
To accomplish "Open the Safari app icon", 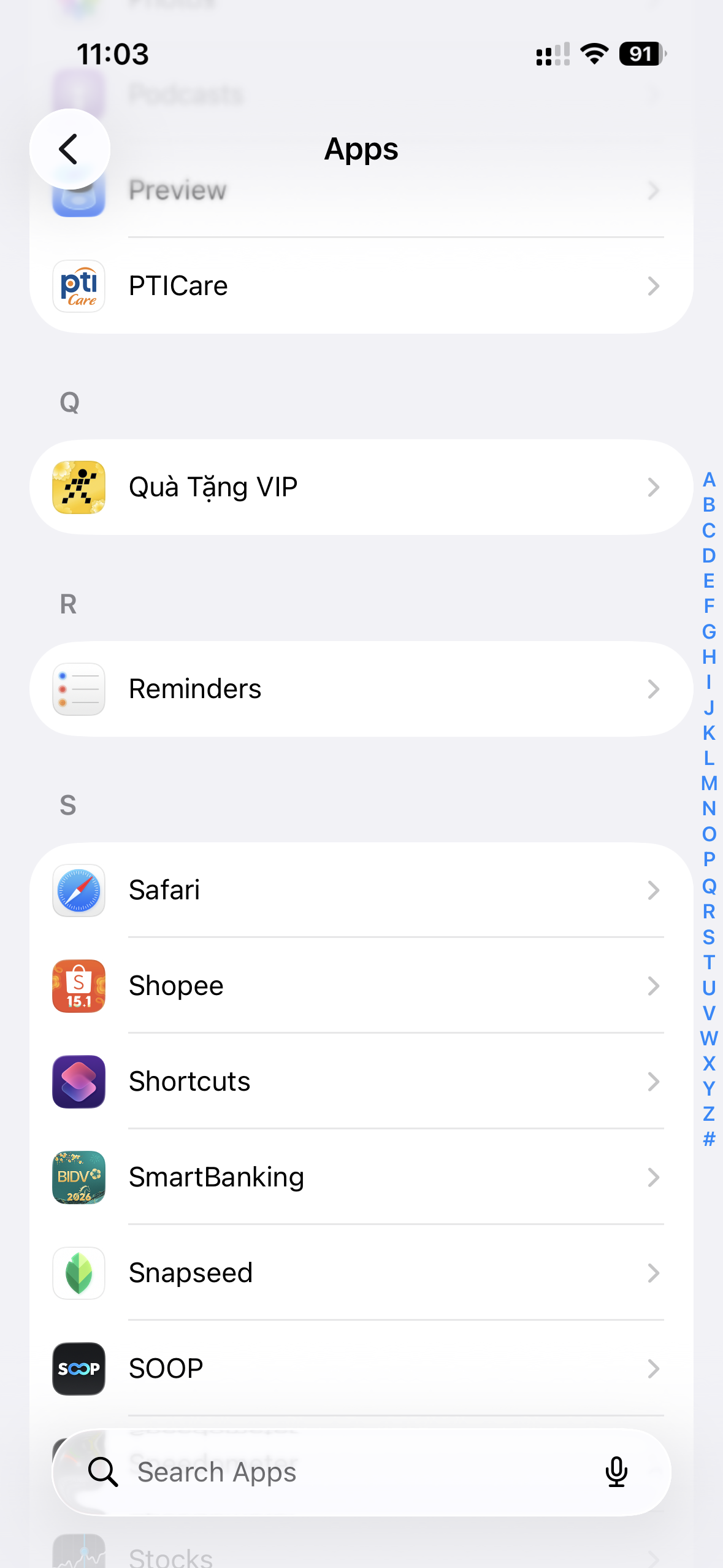I will 78,891.
